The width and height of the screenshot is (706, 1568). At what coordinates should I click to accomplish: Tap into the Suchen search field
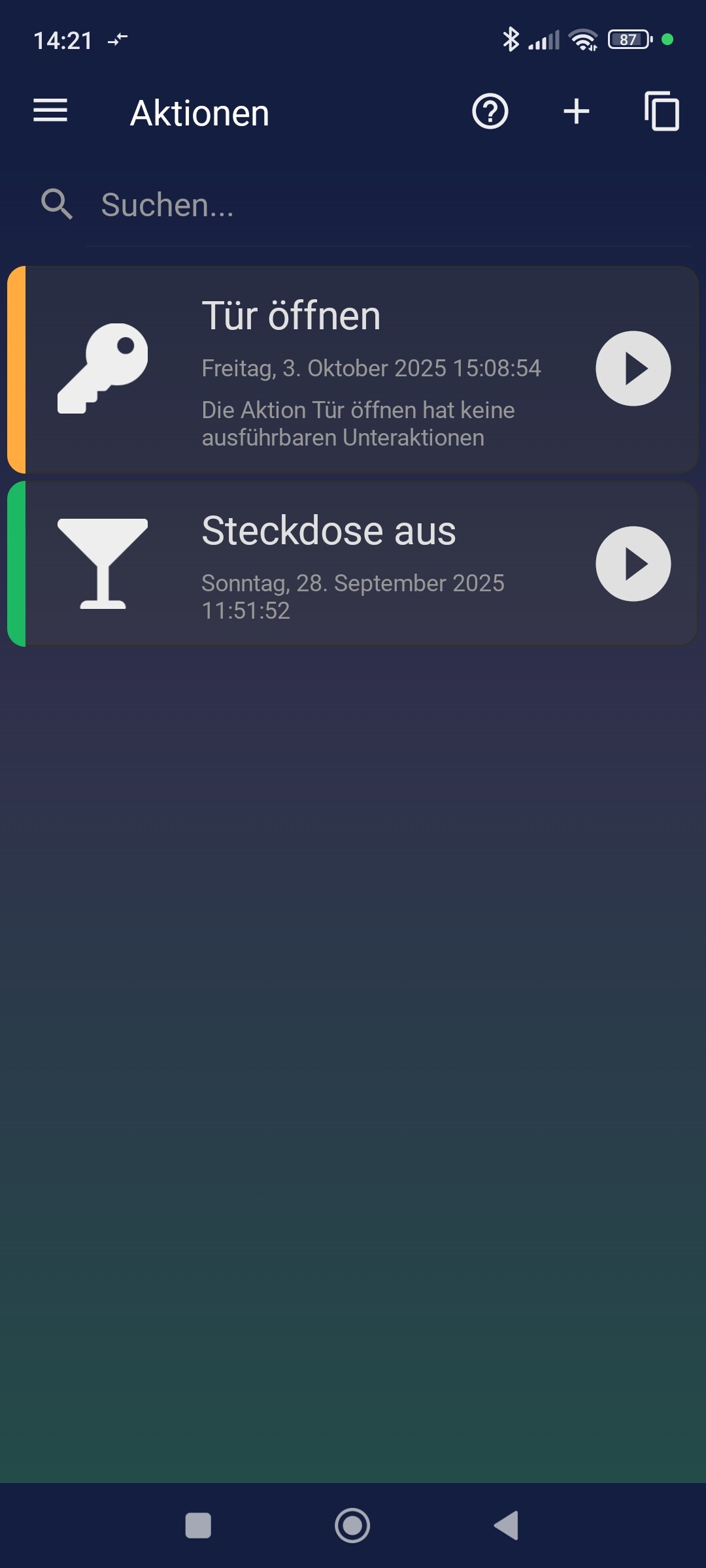261,204
